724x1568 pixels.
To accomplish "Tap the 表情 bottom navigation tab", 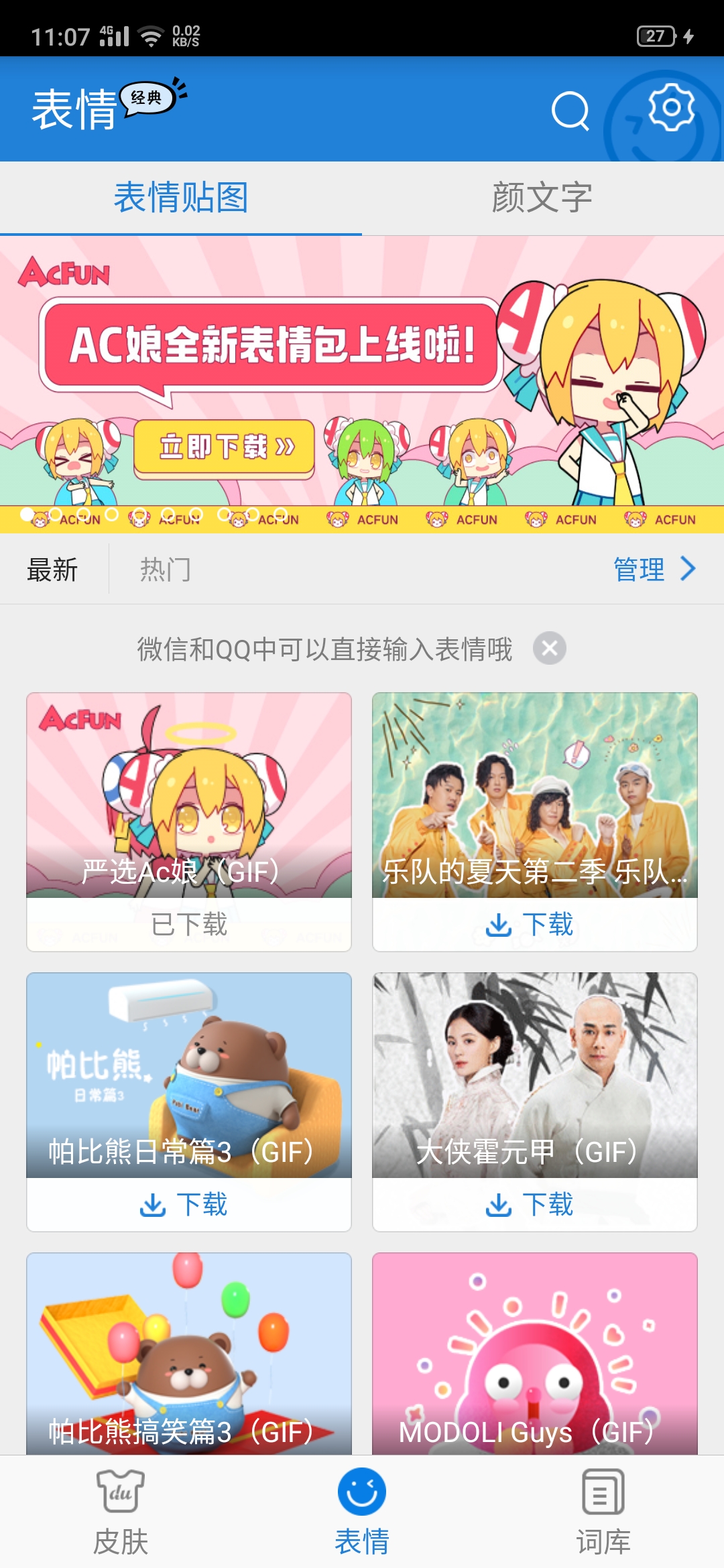I will tap(362, 1512).
